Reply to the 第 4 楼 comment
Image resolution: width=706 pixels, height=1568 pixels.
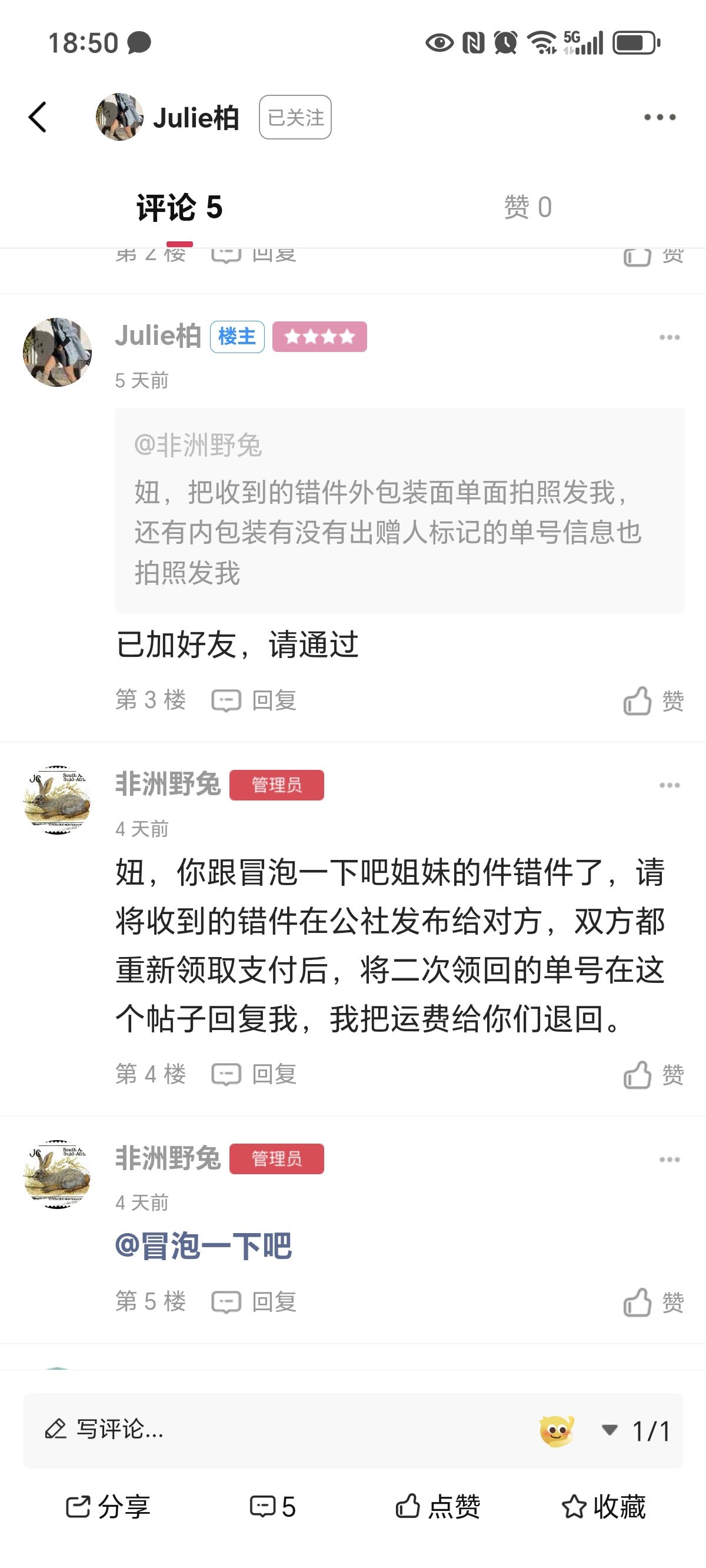coord(254,1074)
